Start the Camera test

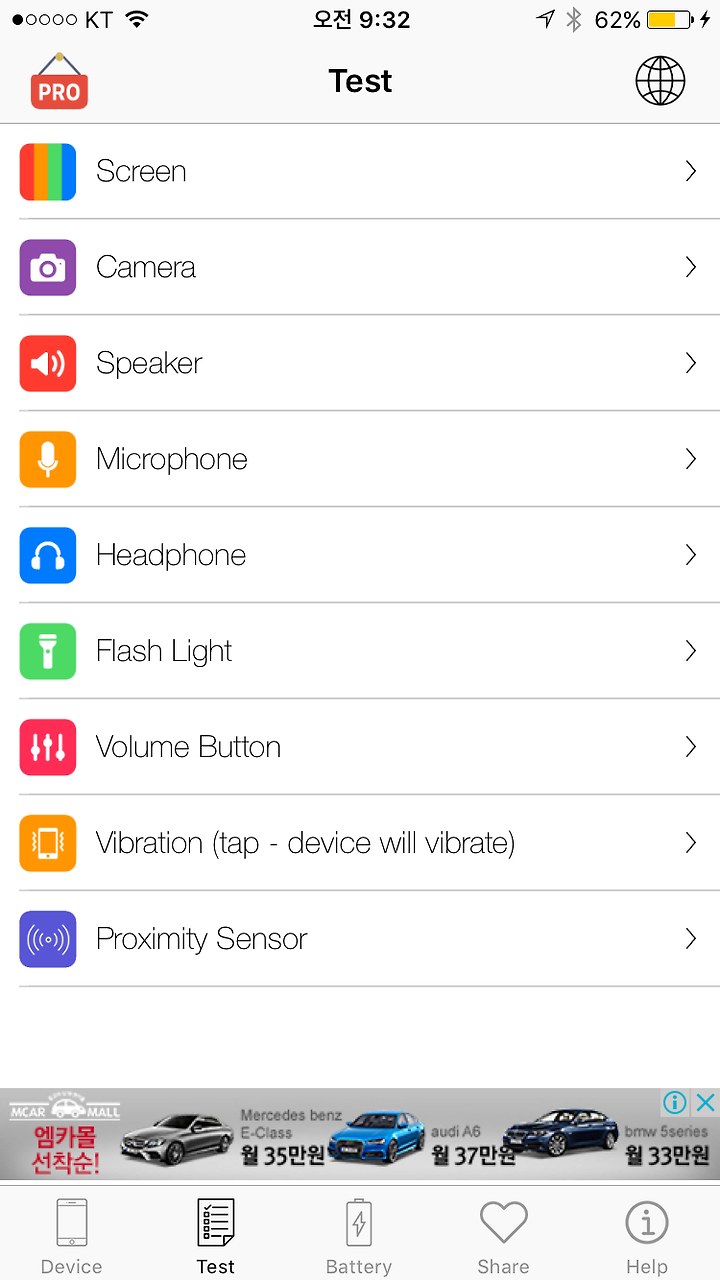(360, 267)
